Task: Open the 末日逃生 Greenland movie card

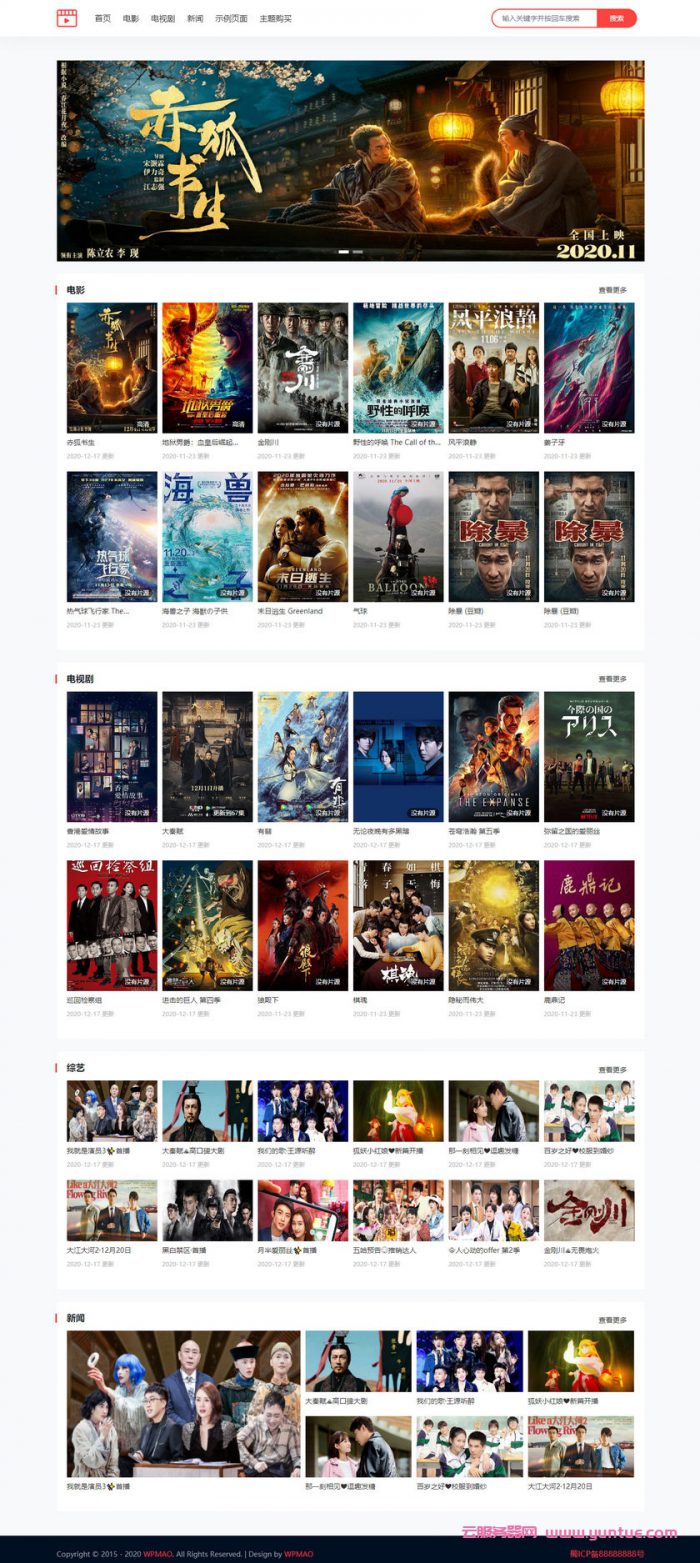Action: [302, 537]
